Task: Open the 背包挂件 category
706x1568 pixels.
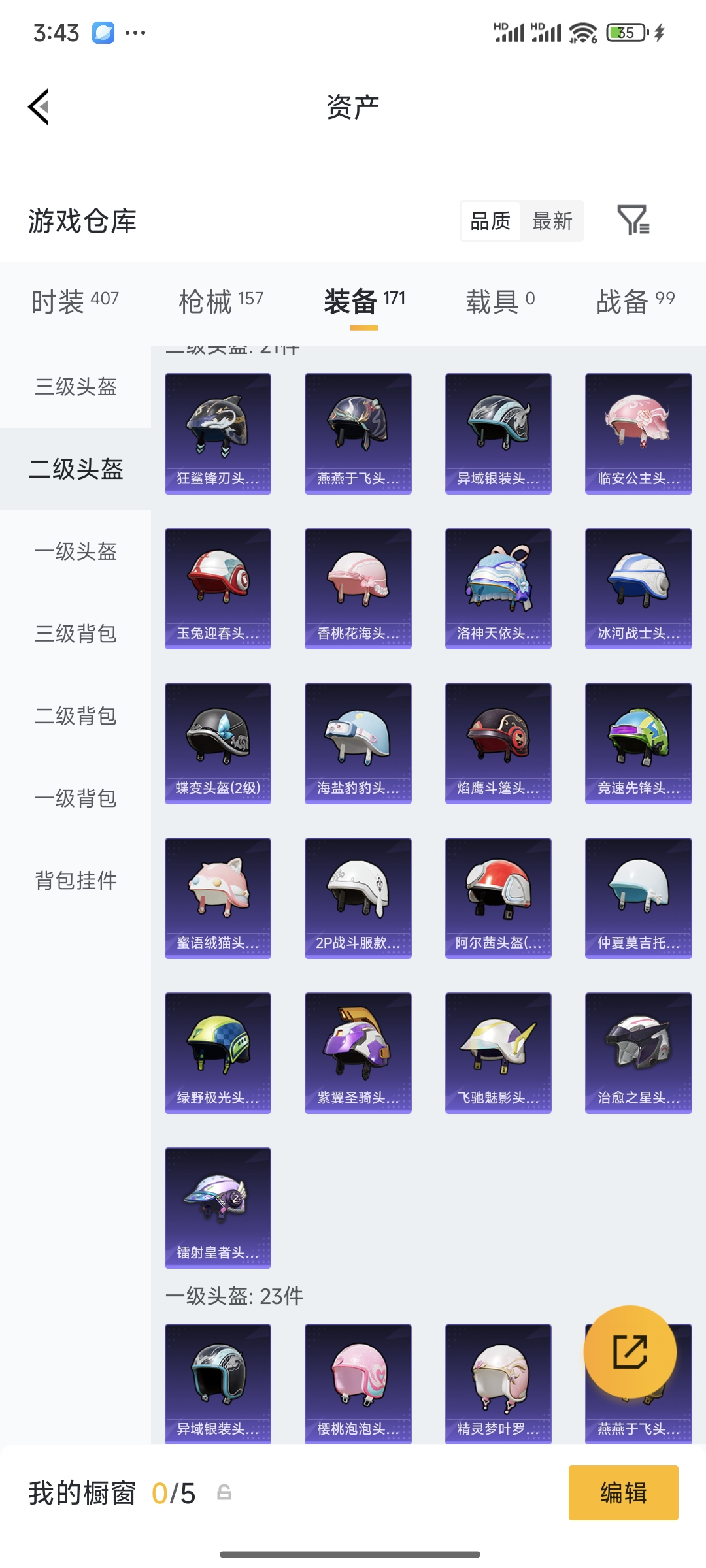Action: [x=76, y=881]
